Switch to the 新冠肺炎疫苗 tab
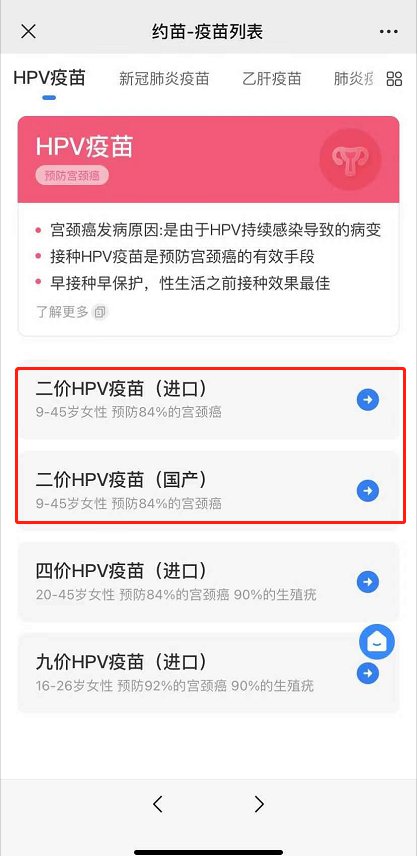This screenshot has width=417, height=856. [x=164, y=79]
